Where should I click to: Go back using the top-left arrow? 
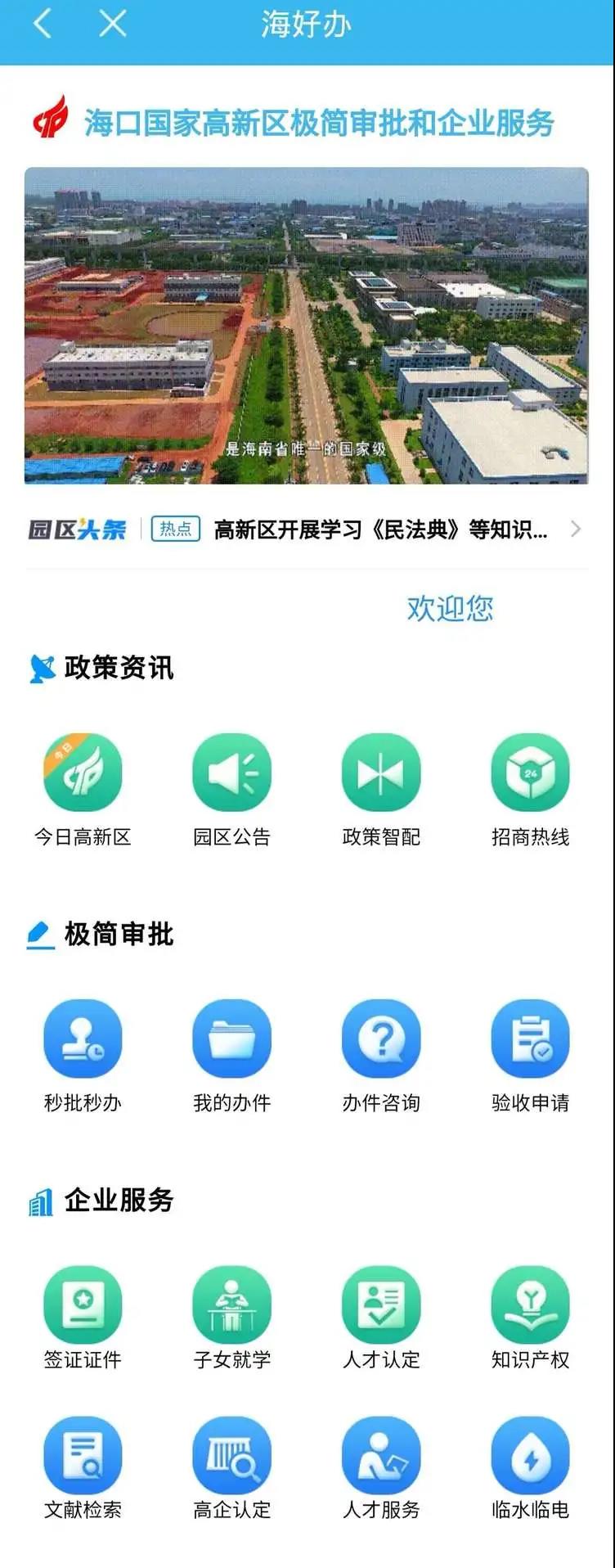pyautogui.click(x=43, y=25)
